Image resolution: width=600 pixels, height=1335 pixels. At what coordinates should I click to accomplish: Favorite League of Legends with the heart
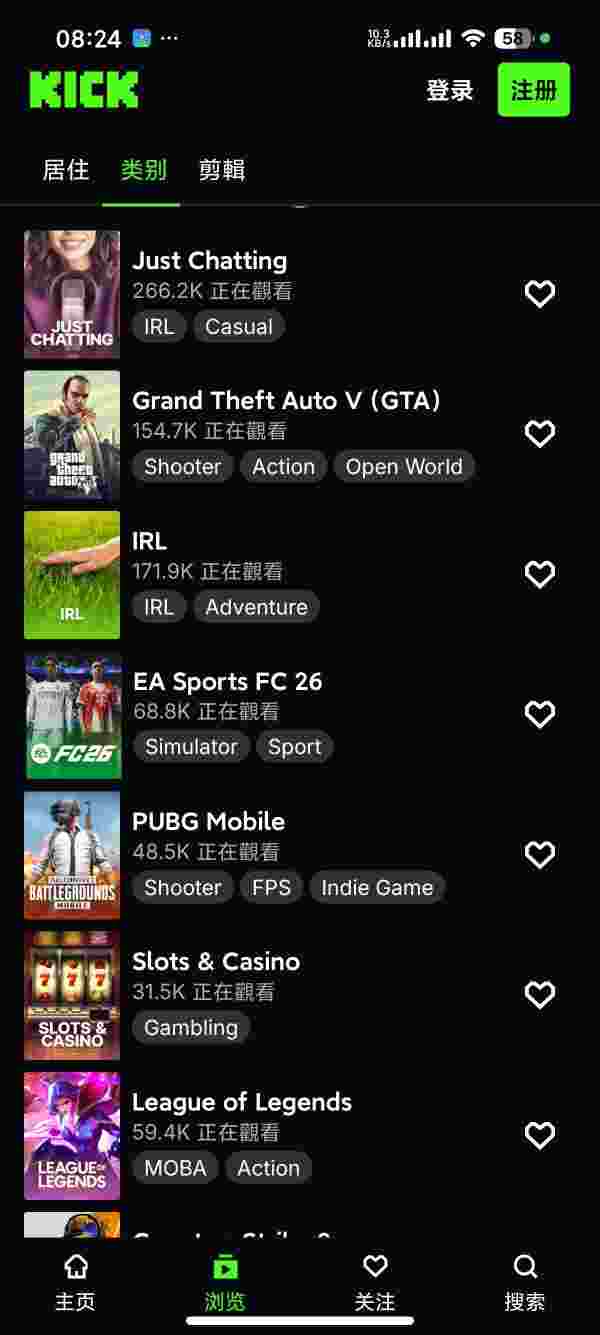pos(539,1134)
